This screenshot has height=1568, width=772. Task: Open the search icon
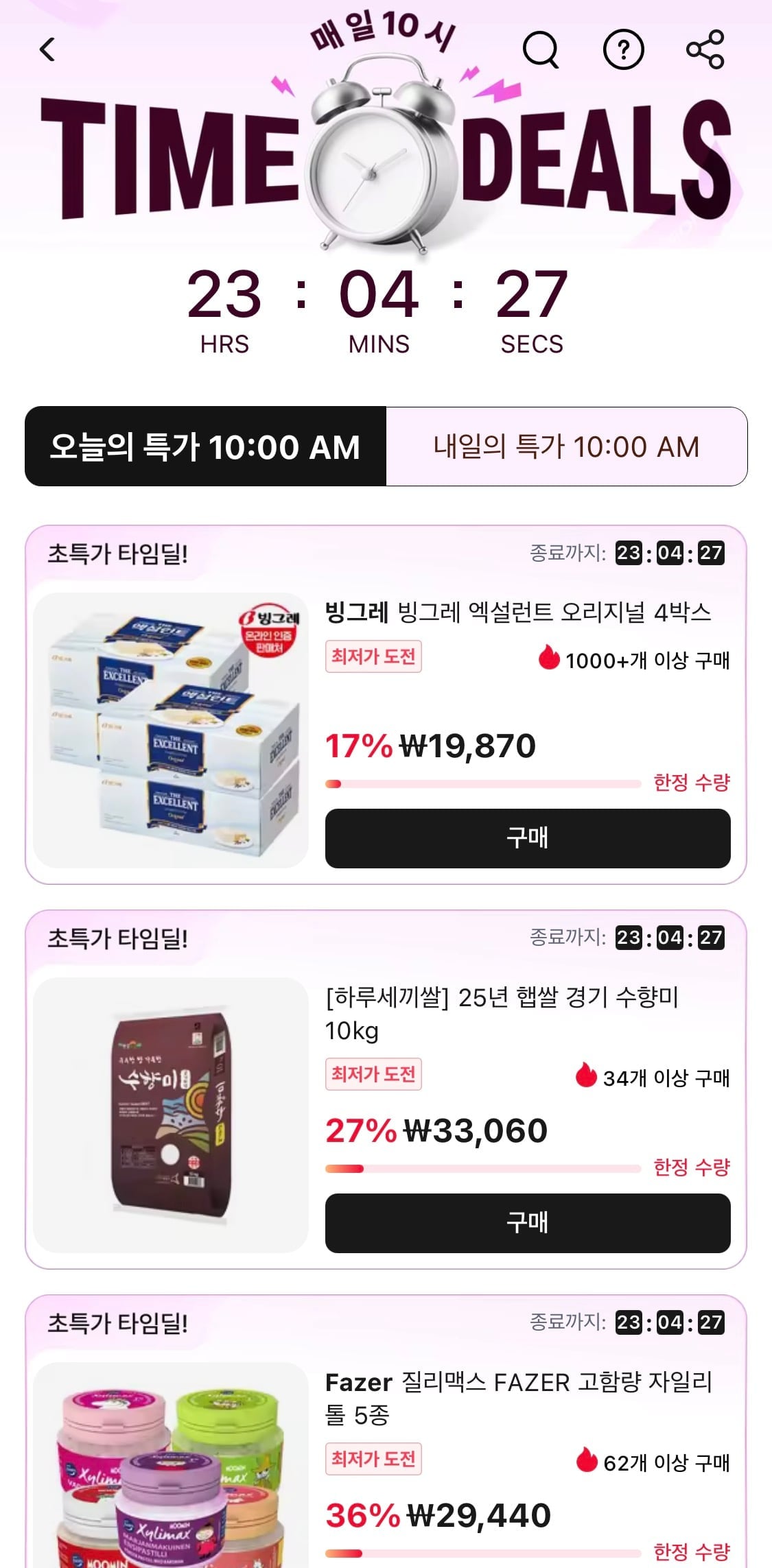point(540,50)
